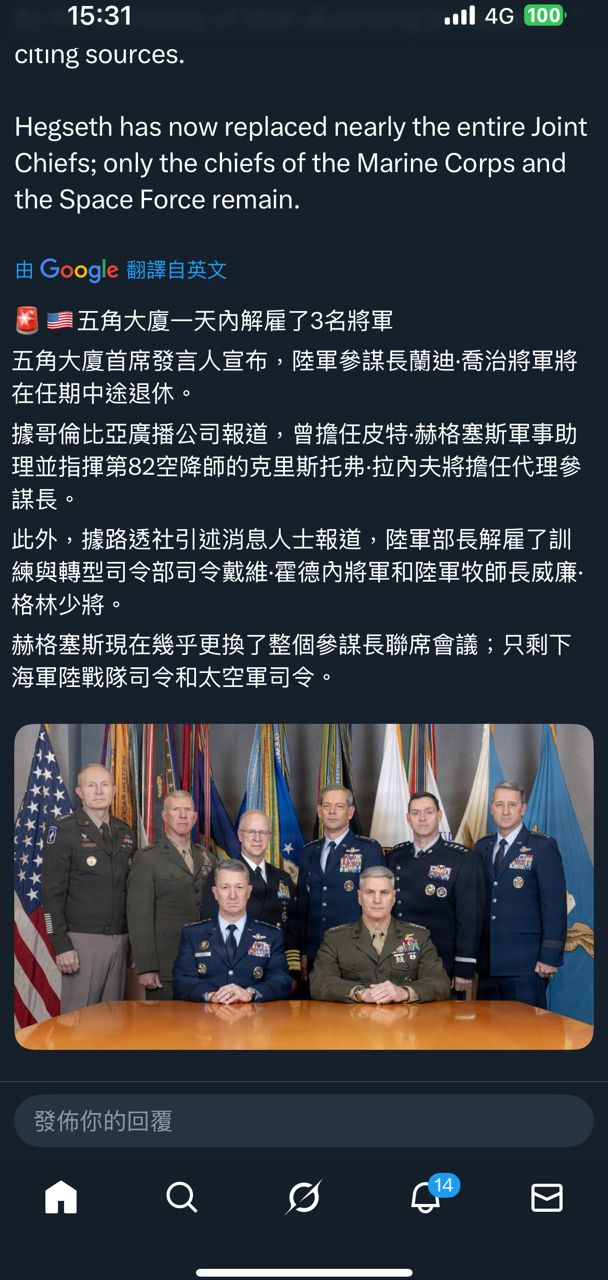The image size is (608, 1280).
Task: Open the Messages envelope tab
Action: tap(547, 1197)
